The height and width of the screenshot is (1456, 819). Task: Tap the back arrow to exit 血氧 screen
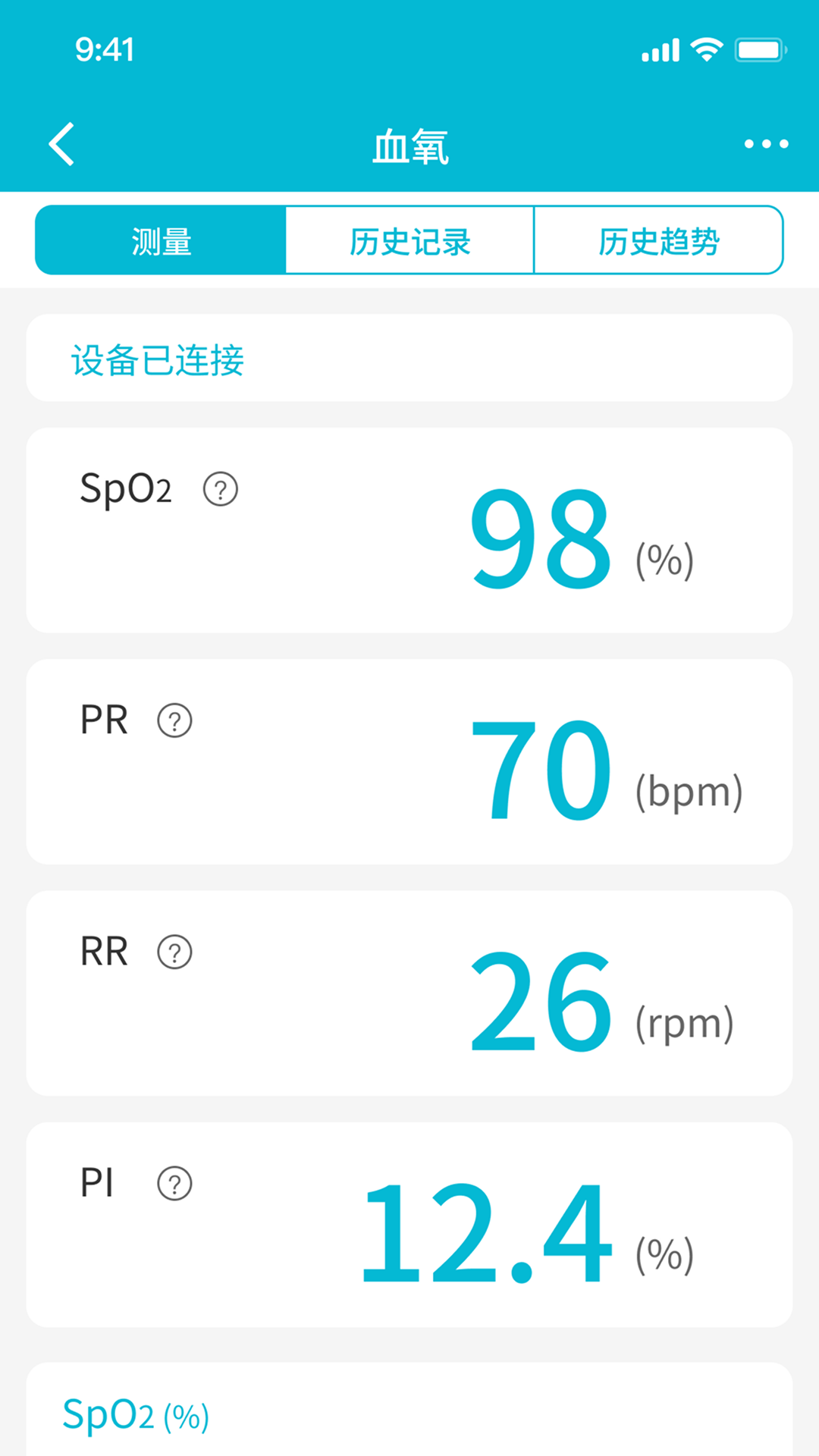click(61, 144)
